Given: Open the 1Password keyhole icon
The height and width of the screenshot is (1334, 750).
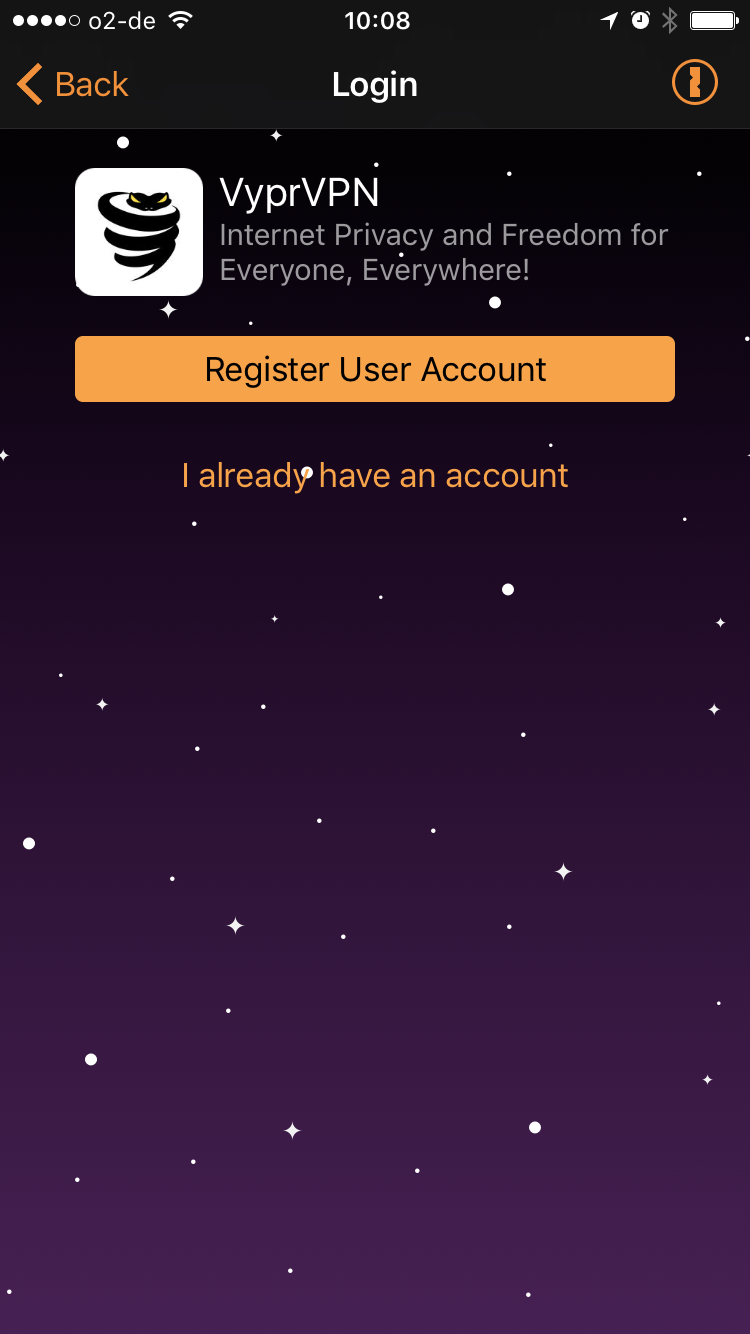Looking at the screenshot, I should coord(694,83).
